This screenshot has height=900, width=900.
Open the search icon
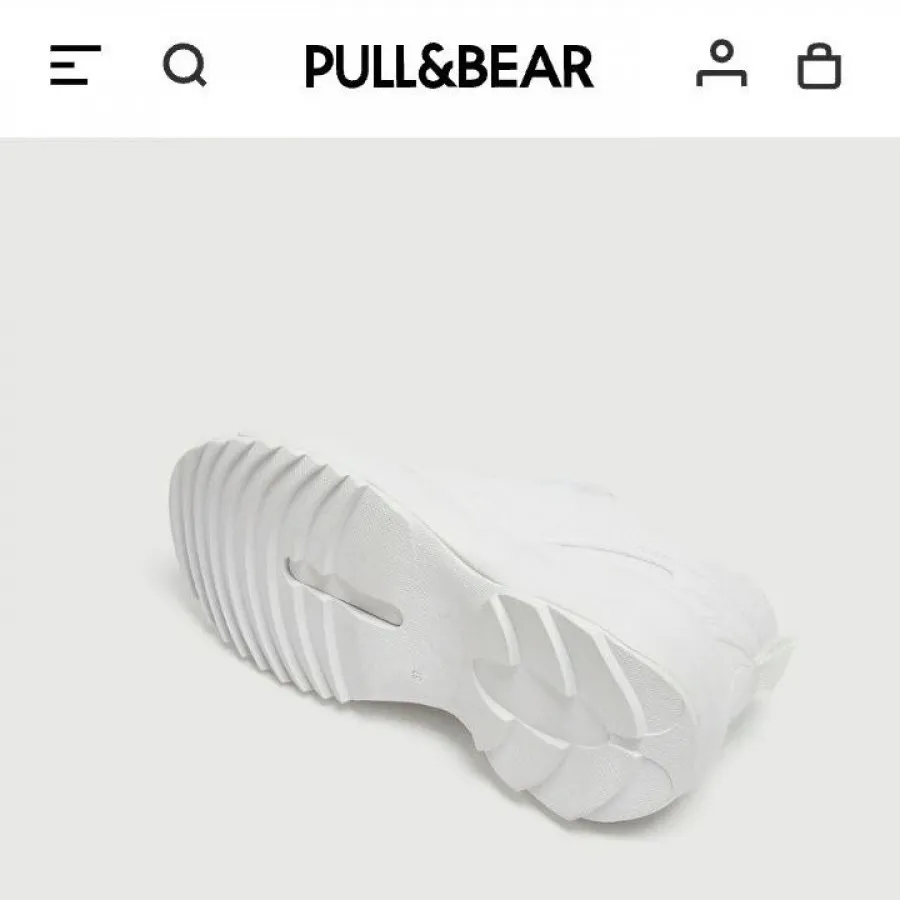(185, 66)
